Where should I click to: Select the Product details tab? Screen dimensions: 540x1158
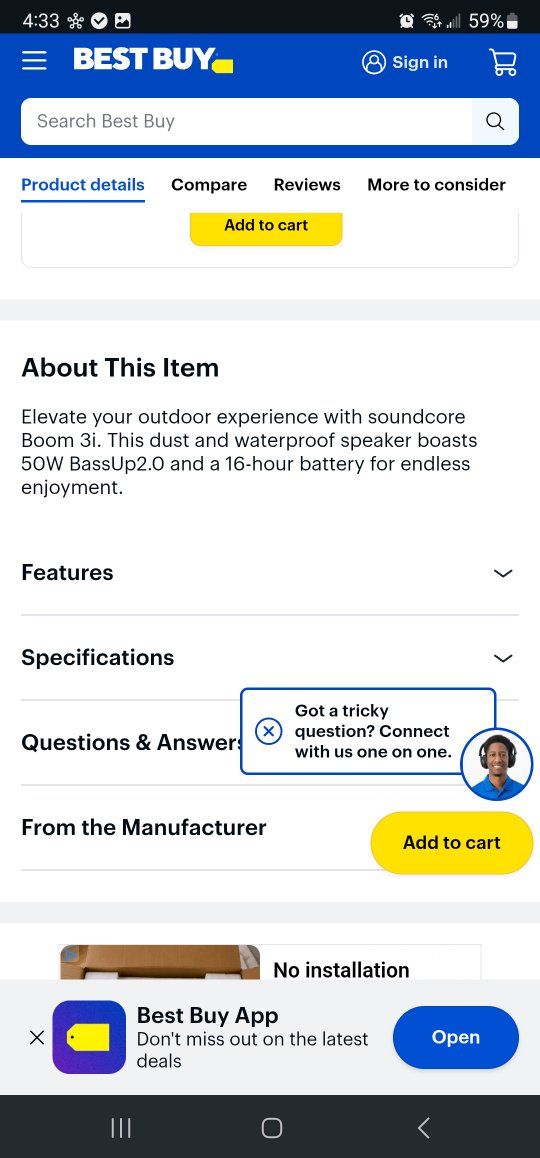83,185
